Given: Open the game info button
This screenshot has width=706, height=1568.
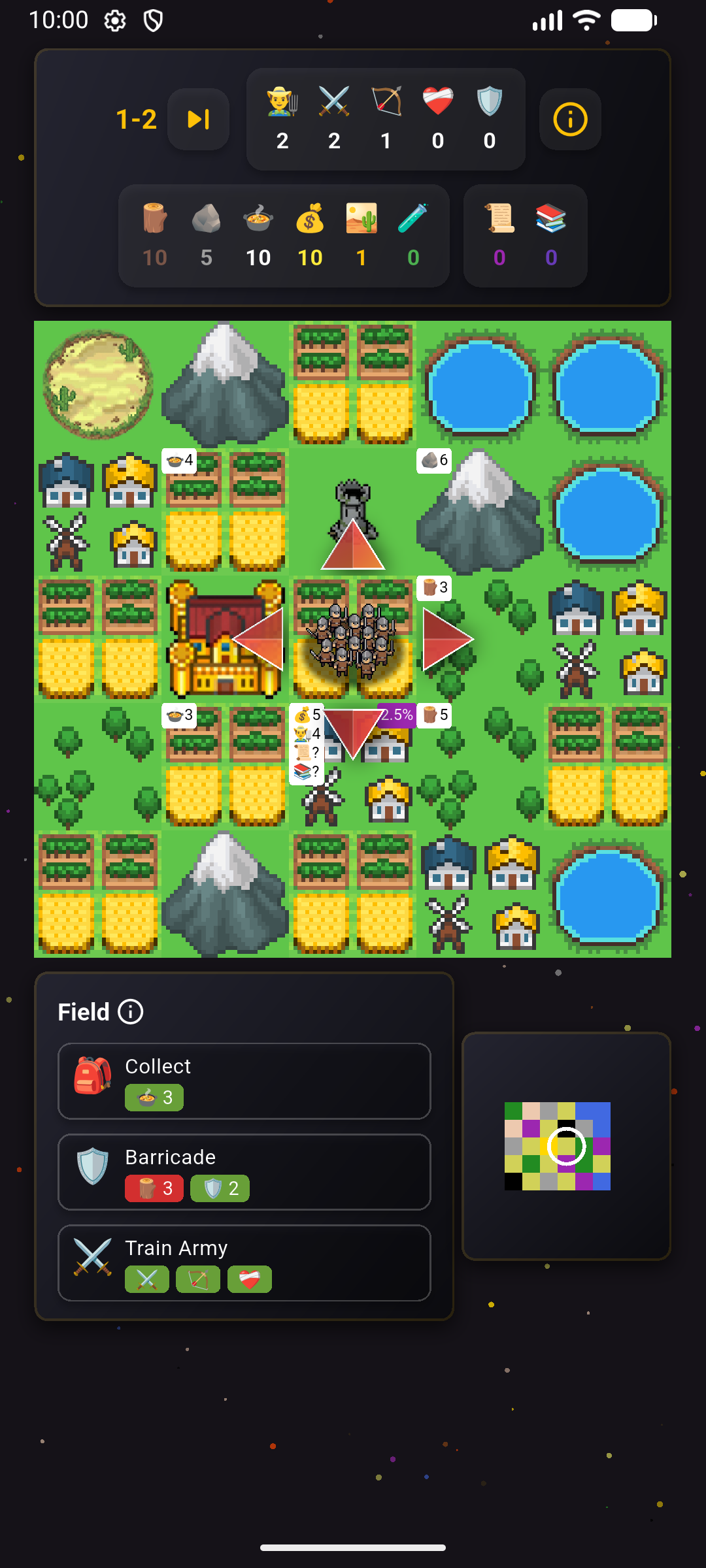Looking at the screenshot, I should tap(570, 120).
